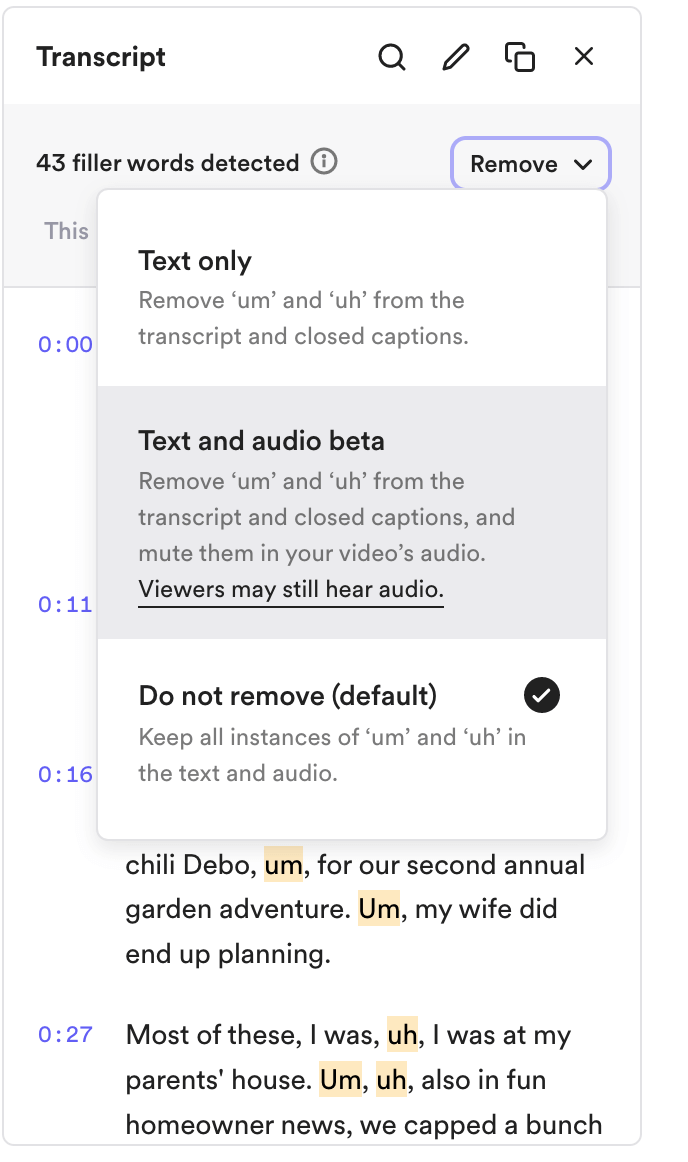Search the transcript

(391, 57)
